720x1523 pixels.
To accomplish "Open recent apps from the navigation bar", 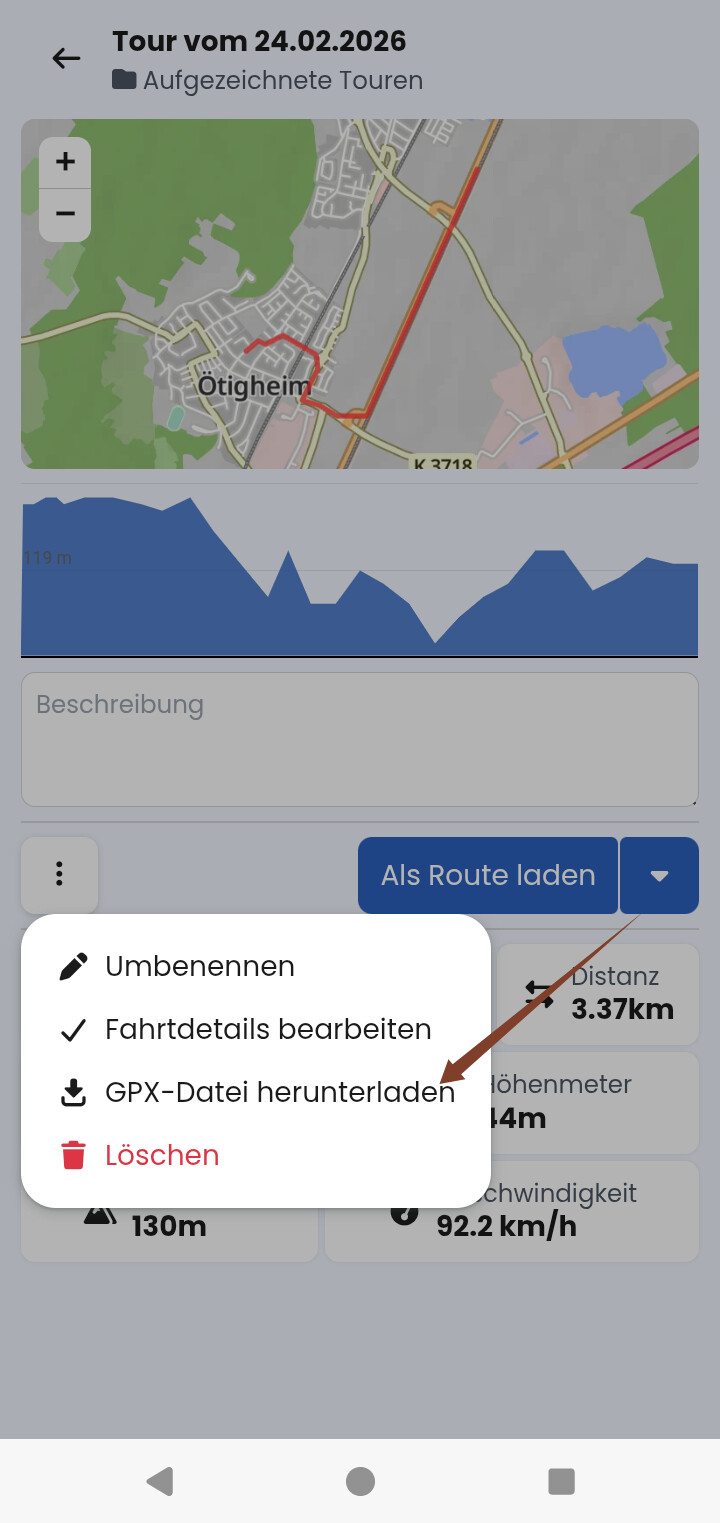I will pos(561,1481).
